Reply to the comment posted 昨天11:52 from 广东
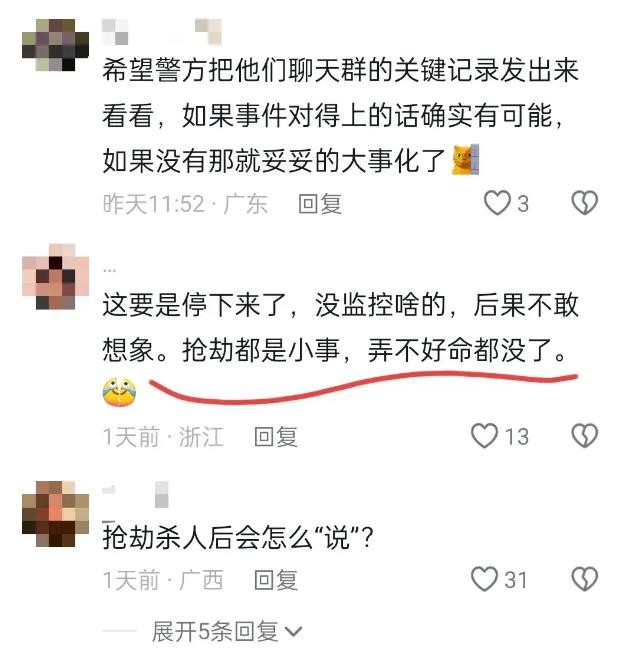 click(320, 204)
